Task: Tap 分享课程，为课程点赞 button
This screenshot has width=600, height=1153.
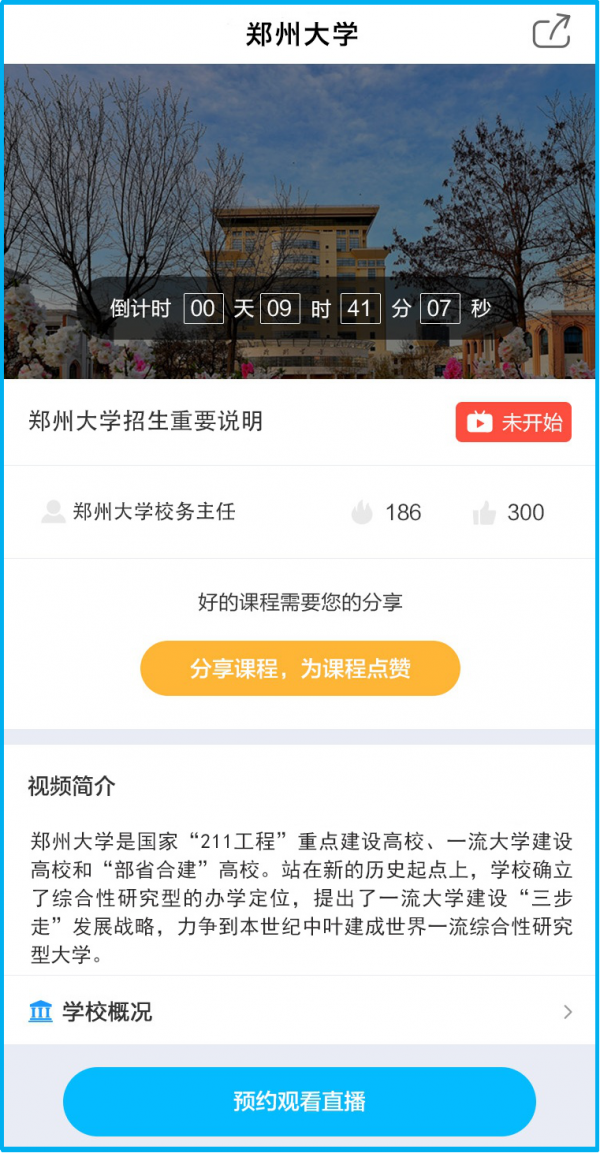Action: click(x=300, y=668)
